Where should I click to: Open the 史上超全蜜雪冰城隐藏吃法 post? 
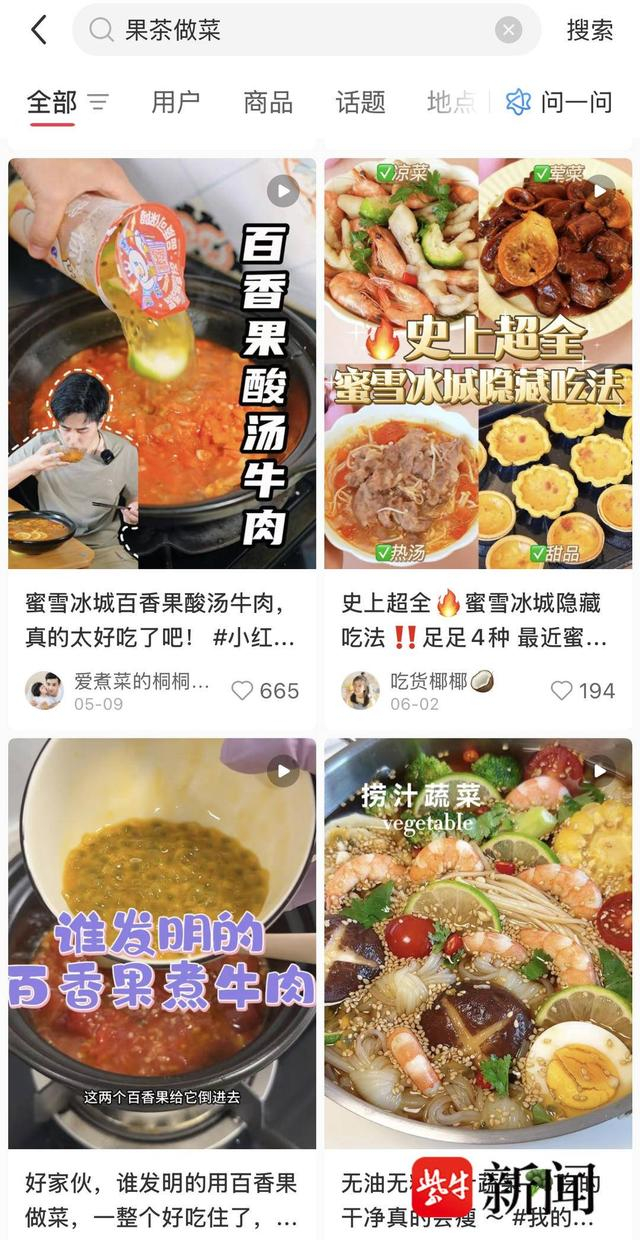[478, 363]
